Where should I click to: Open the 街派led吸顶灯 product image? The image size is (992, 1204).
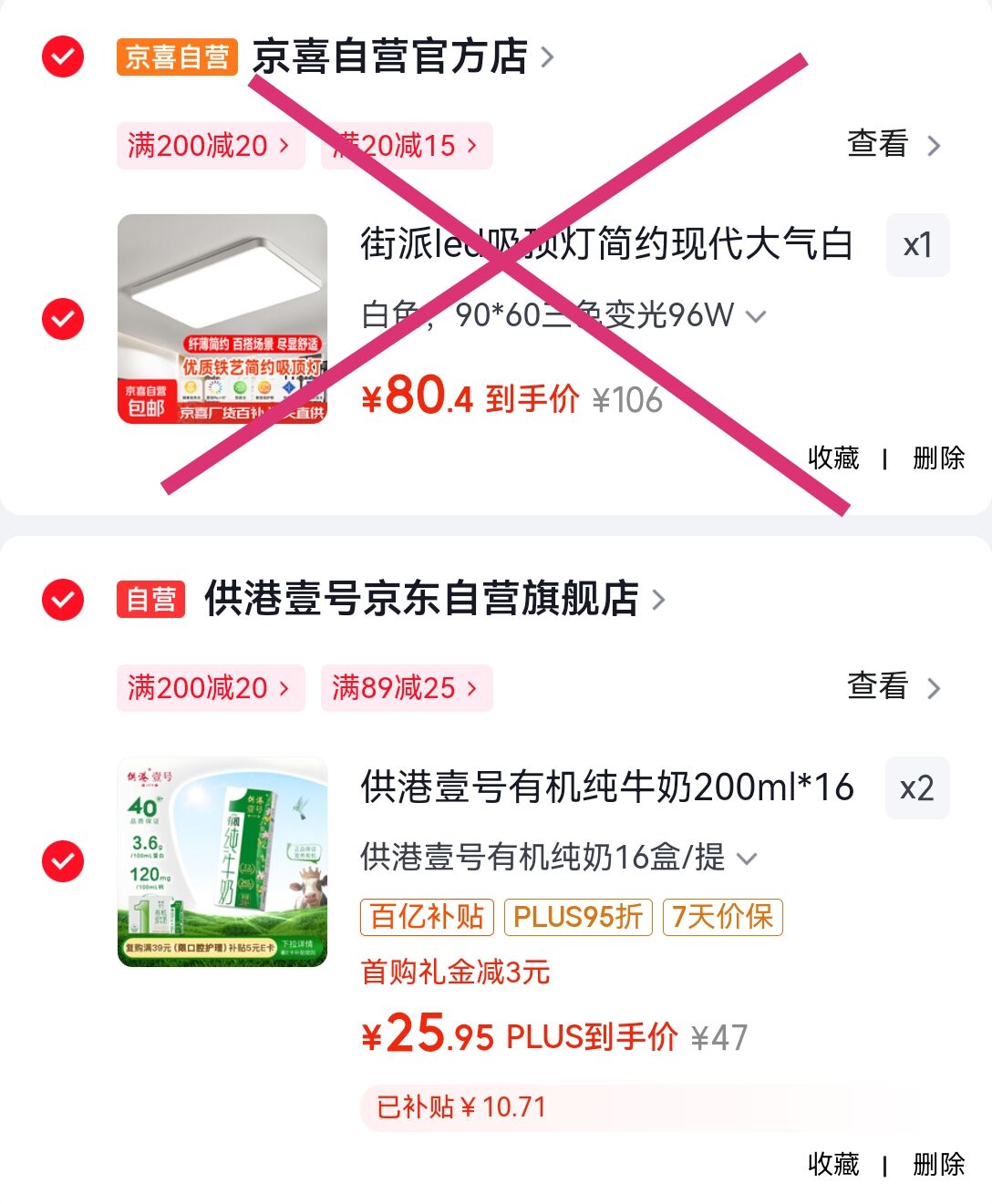coord(222,319)
